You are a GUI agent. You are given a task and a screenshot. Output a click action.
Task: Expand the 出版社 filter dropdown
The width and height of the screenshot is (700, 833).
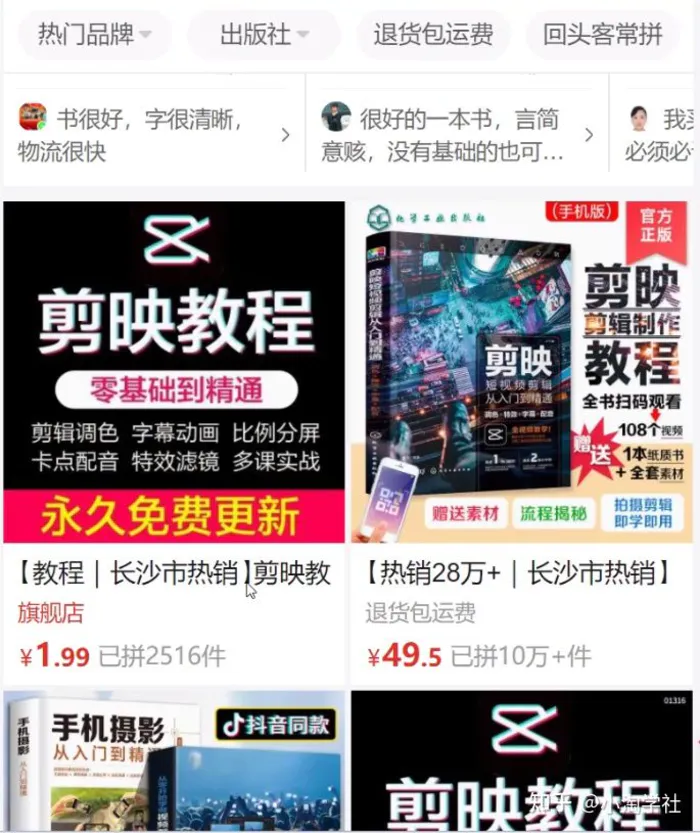coord(264,35)
